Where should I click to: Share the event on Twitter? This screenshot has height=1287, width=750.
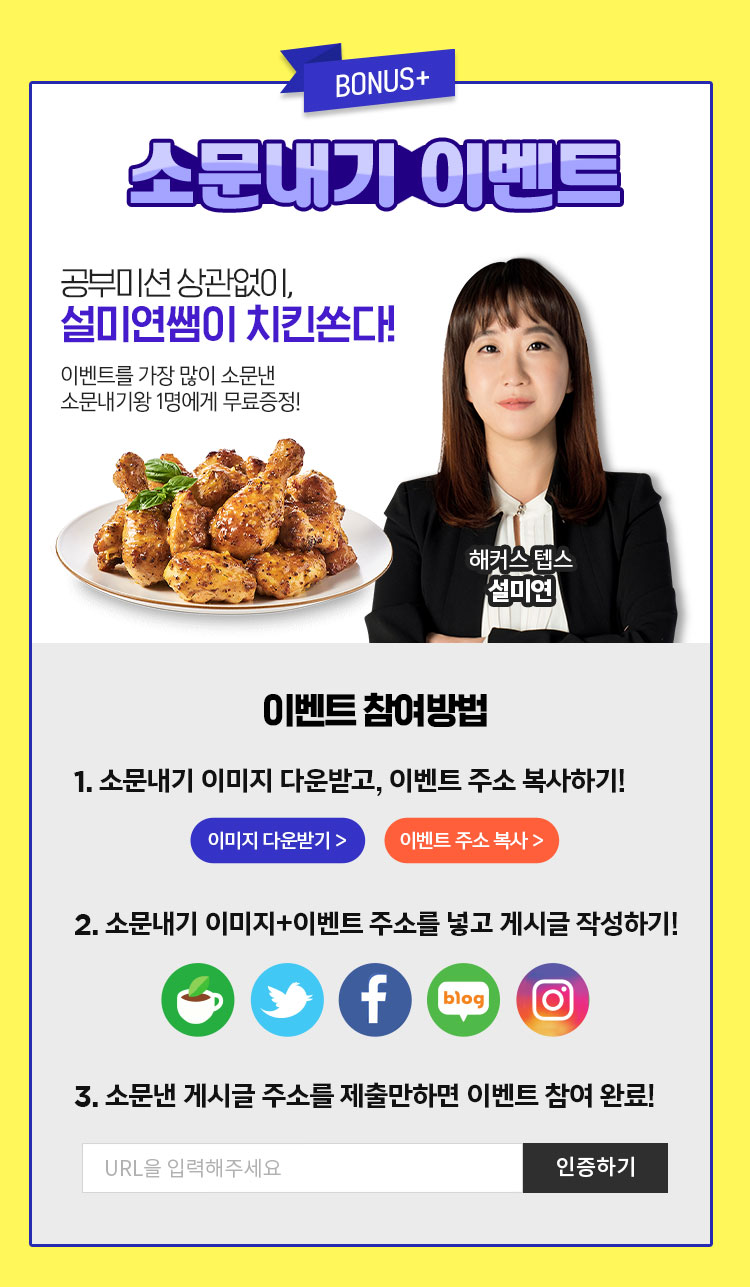click(287, 1000)
